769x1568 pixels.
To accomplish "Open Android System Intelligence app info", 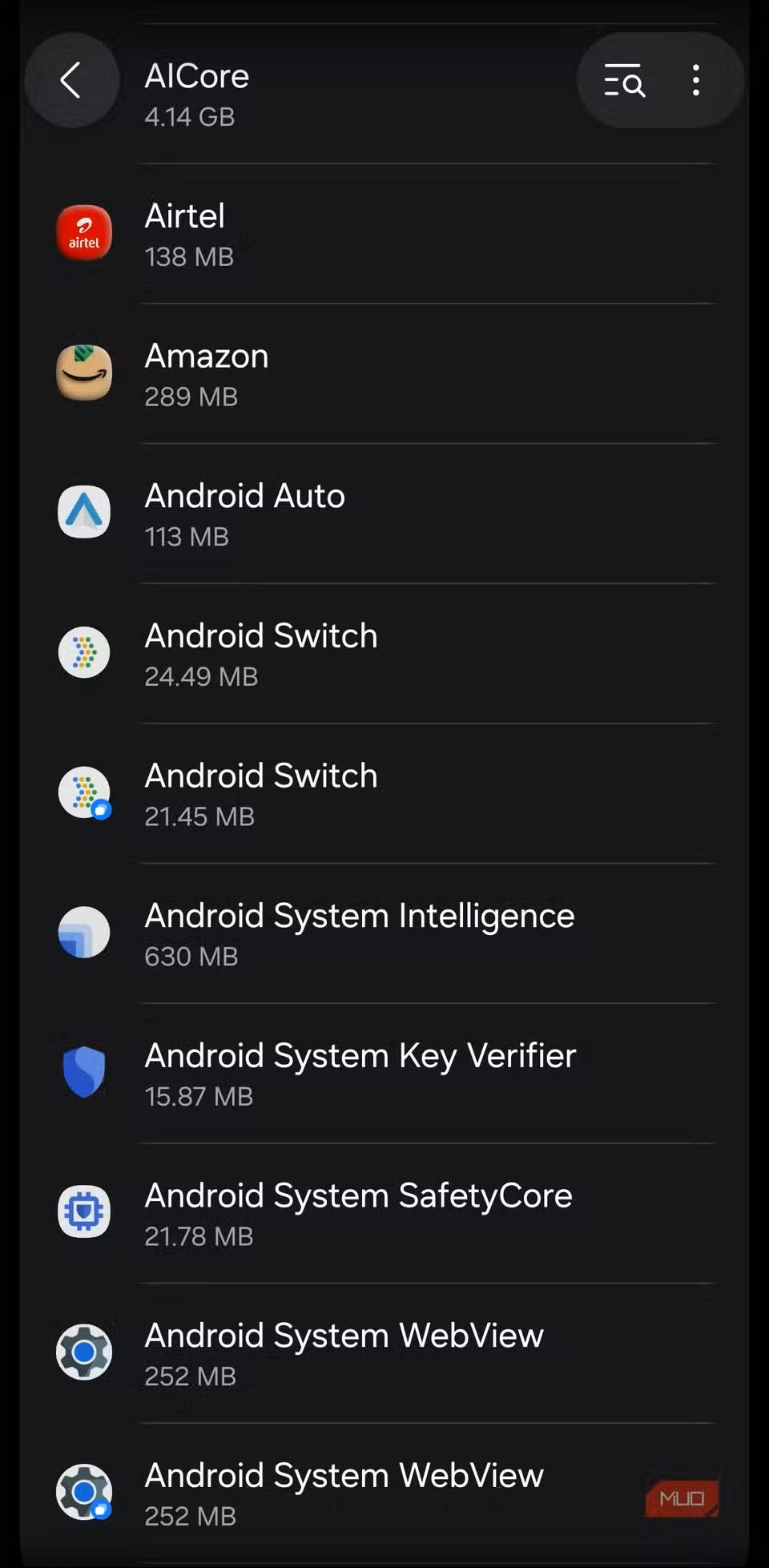I will (360, 932).
